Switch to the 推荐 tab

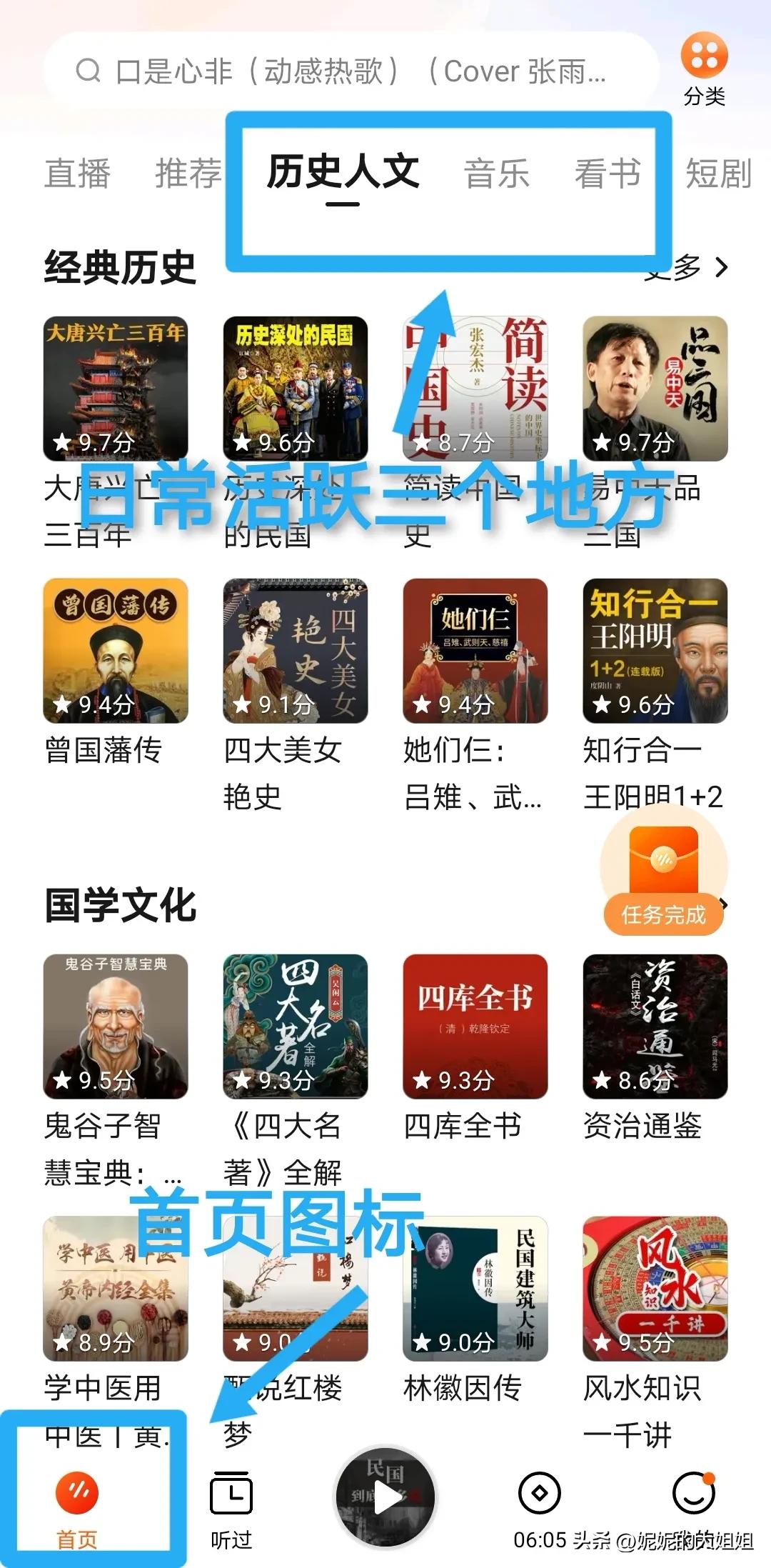coord(188,174)
